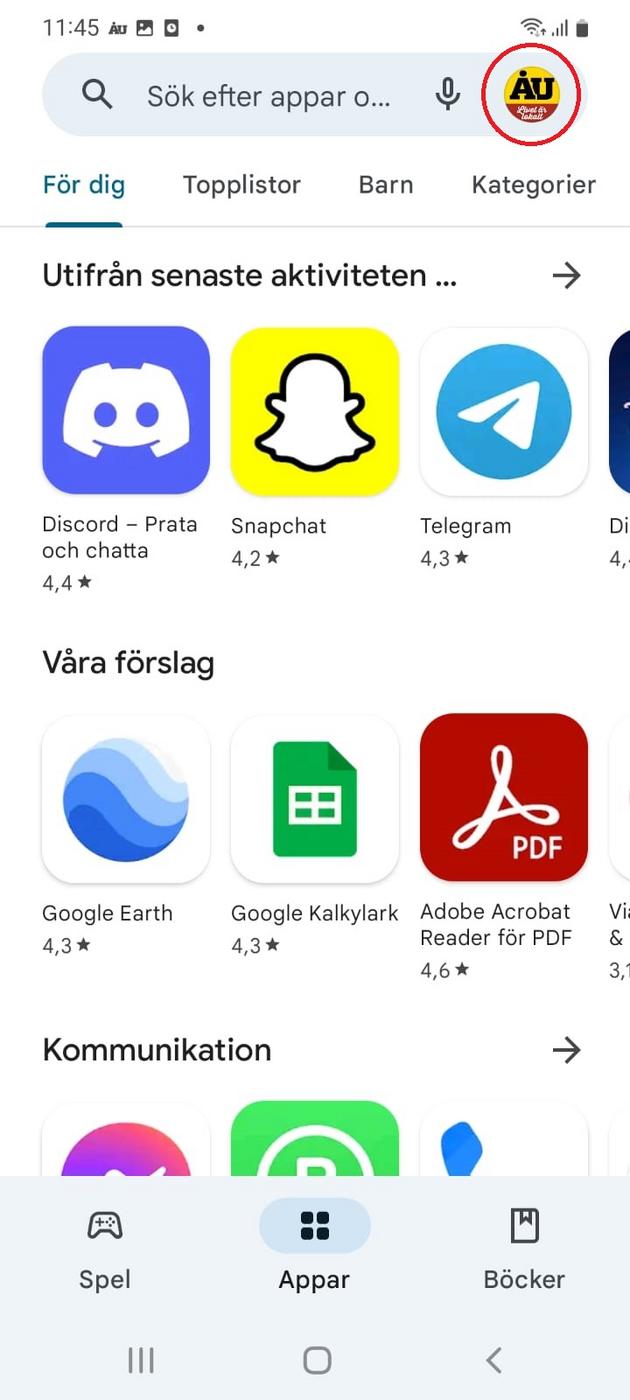This screenshot has height=1400, width=630.
Task: Expand 'Utifrån senaste aktiviteten' with the arrow
Action: click(x=566, y=275)
